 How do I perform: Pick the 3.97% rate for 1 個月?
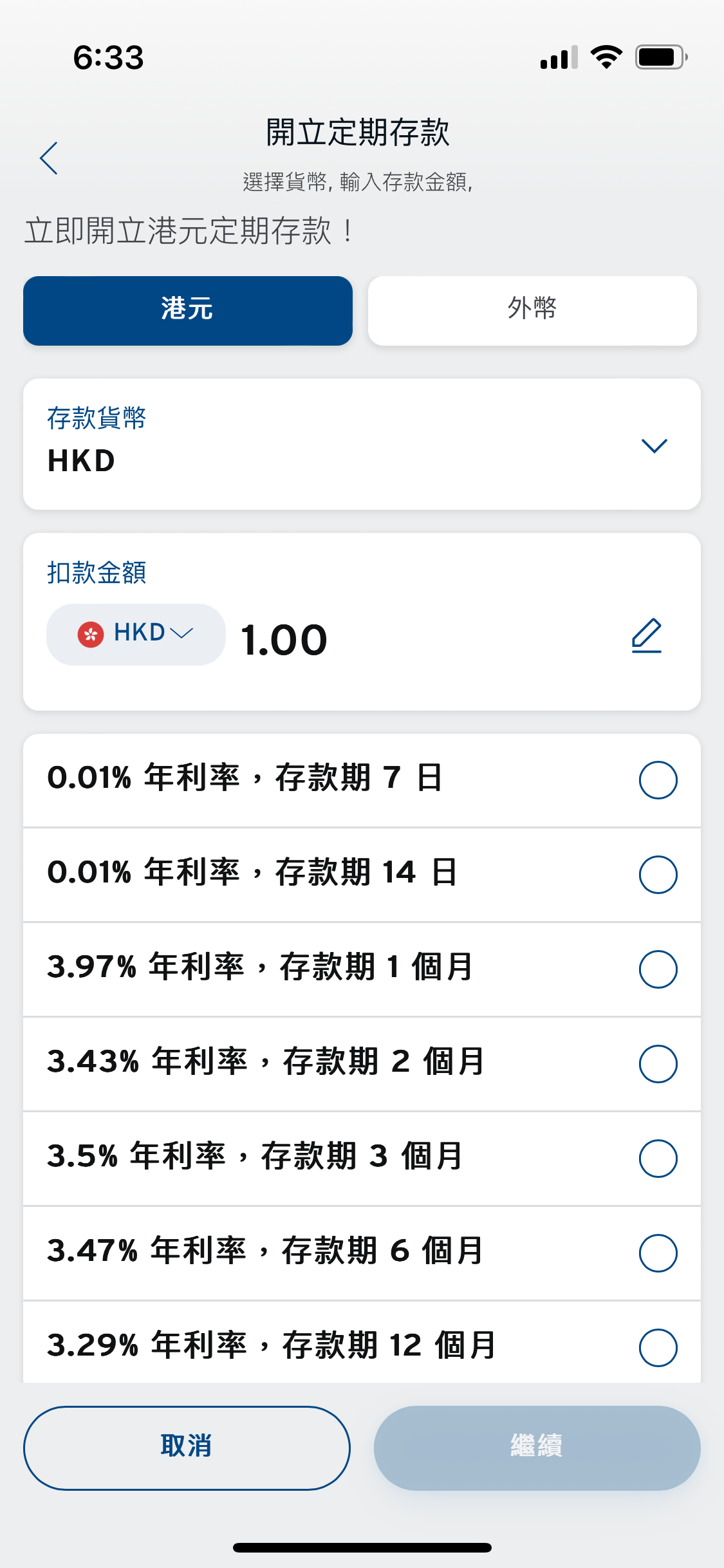click(x=362, y=969)
